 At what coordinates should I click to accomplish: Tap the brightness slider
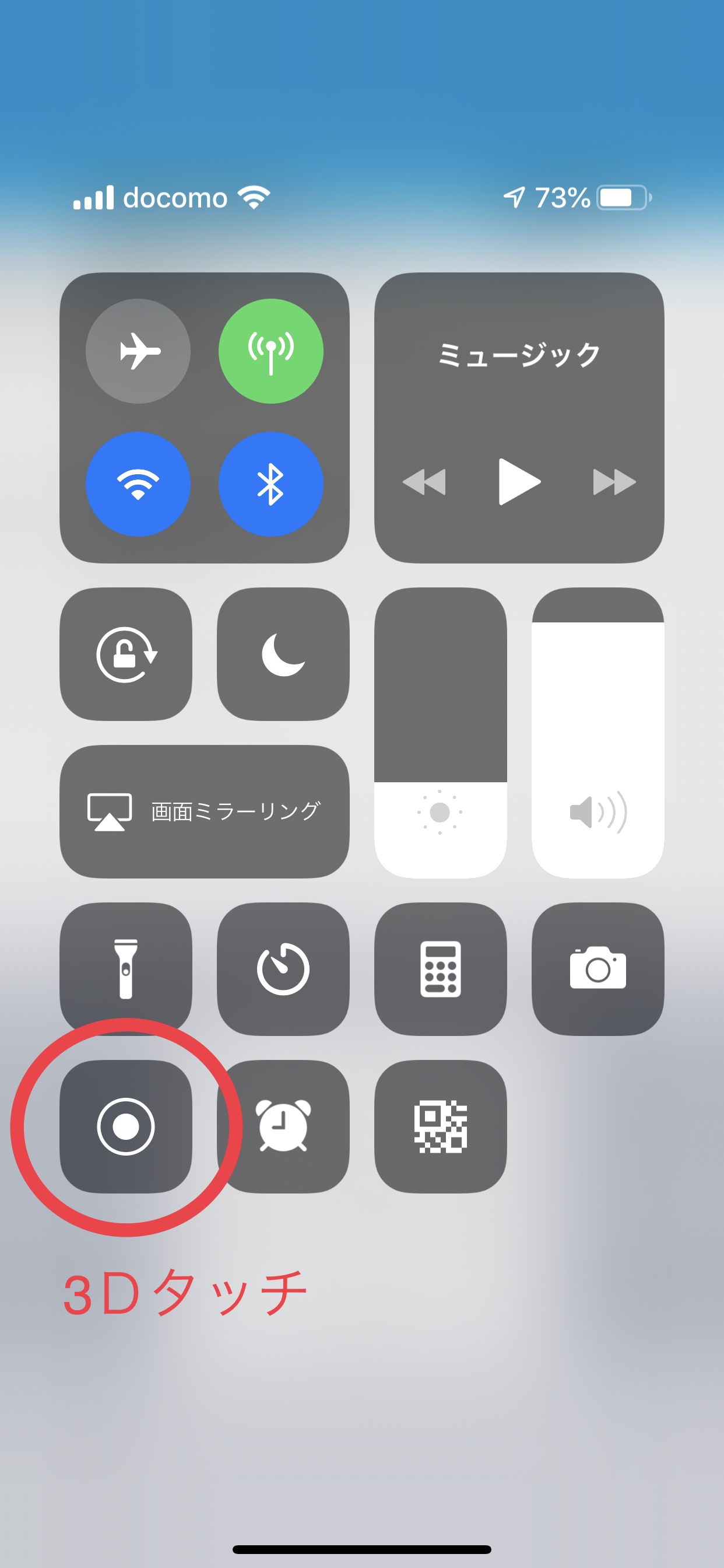pyautogui.click(x=440, y=732)
